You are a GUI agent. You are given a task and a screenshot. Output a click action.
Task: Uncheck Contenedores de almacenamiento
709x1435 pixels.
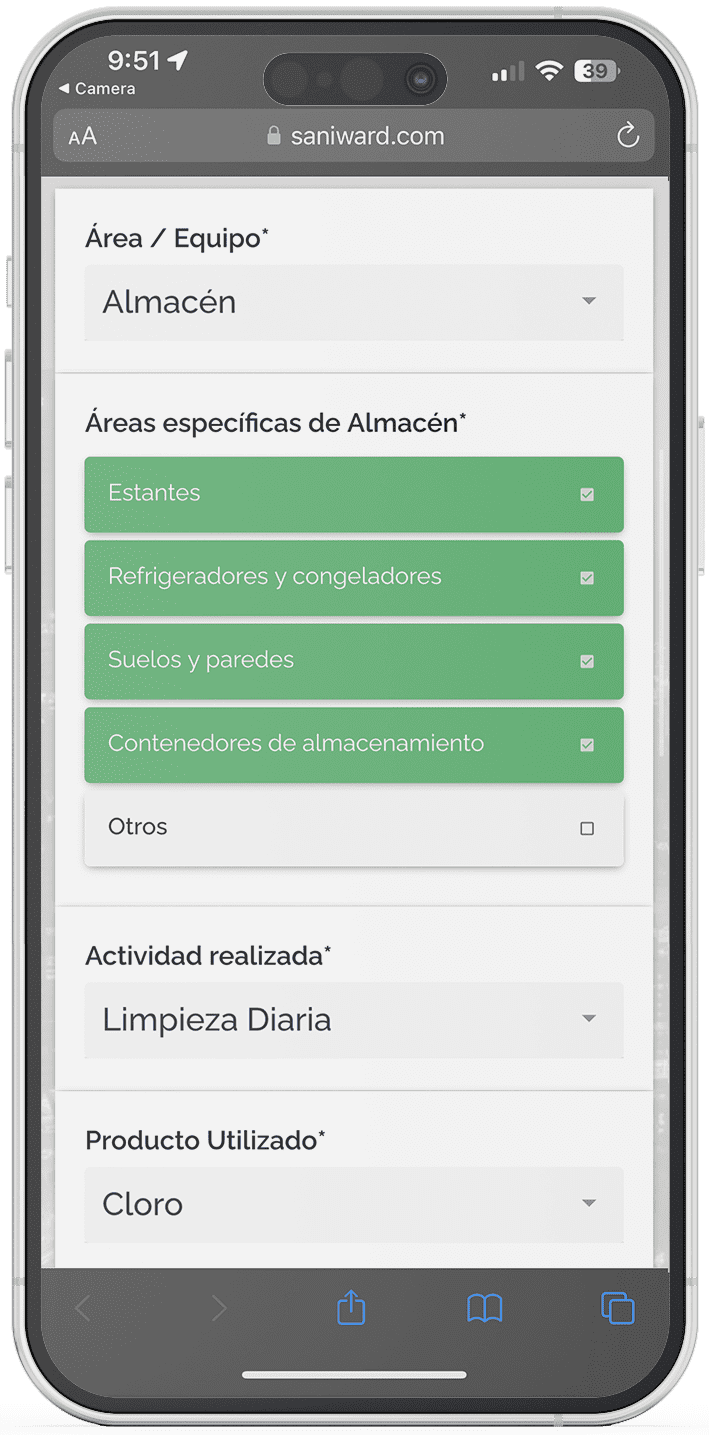587,745
